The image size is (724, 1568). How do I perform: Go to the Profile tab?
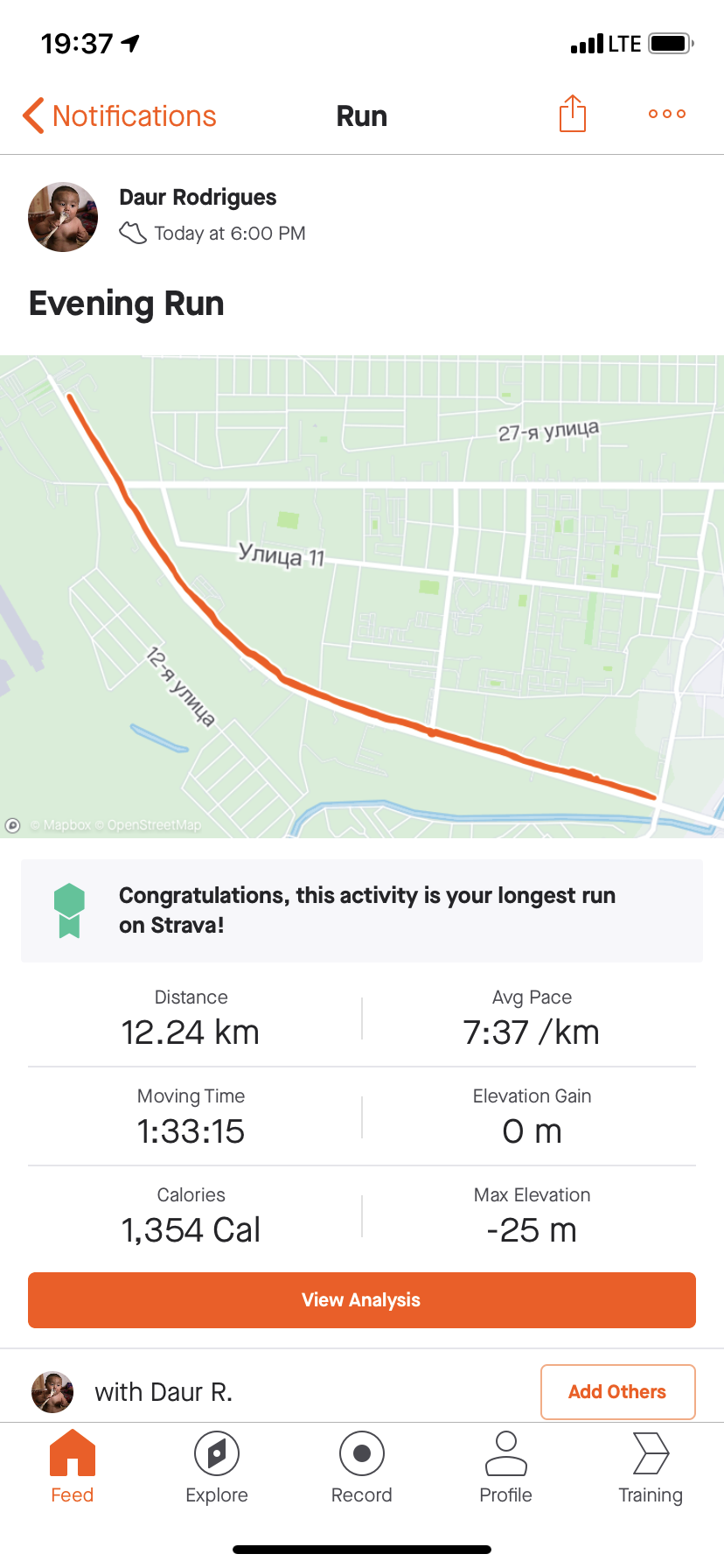505,1467
